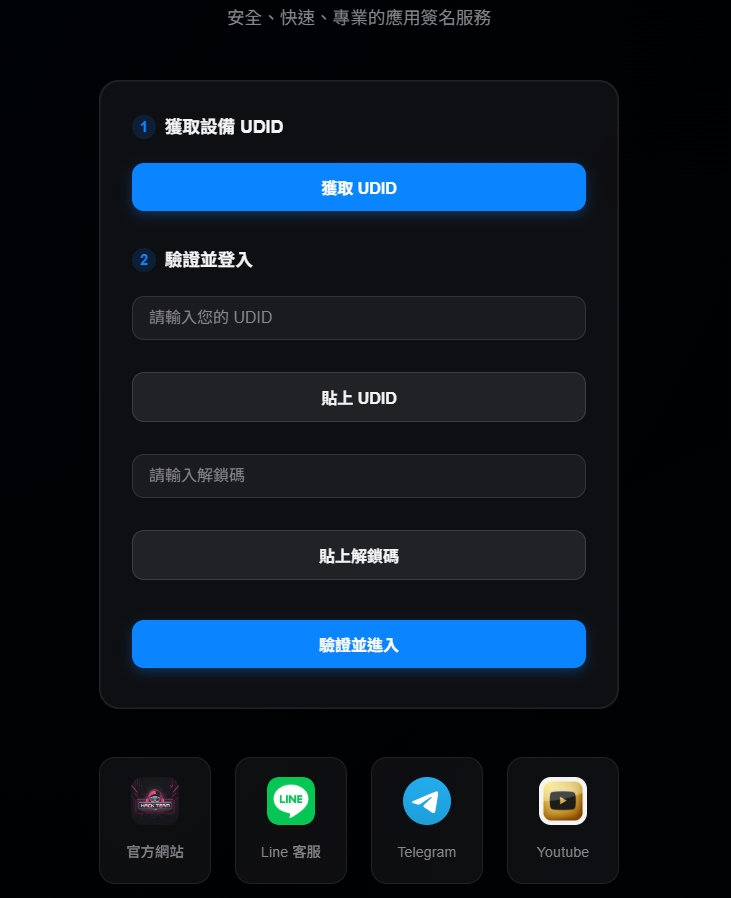731x898 pixels.
Task: Click the 貼上 UDID button
Action: click(358, 397)
